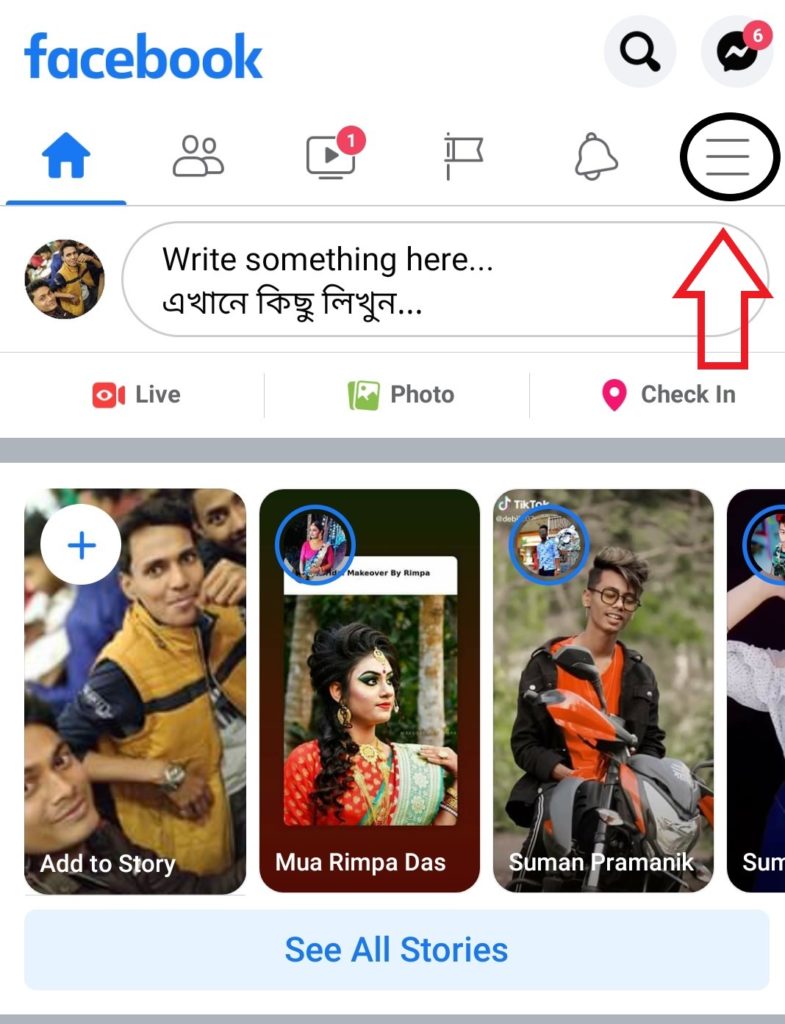Switch to the Home feed tab

(x=66, y=157)
